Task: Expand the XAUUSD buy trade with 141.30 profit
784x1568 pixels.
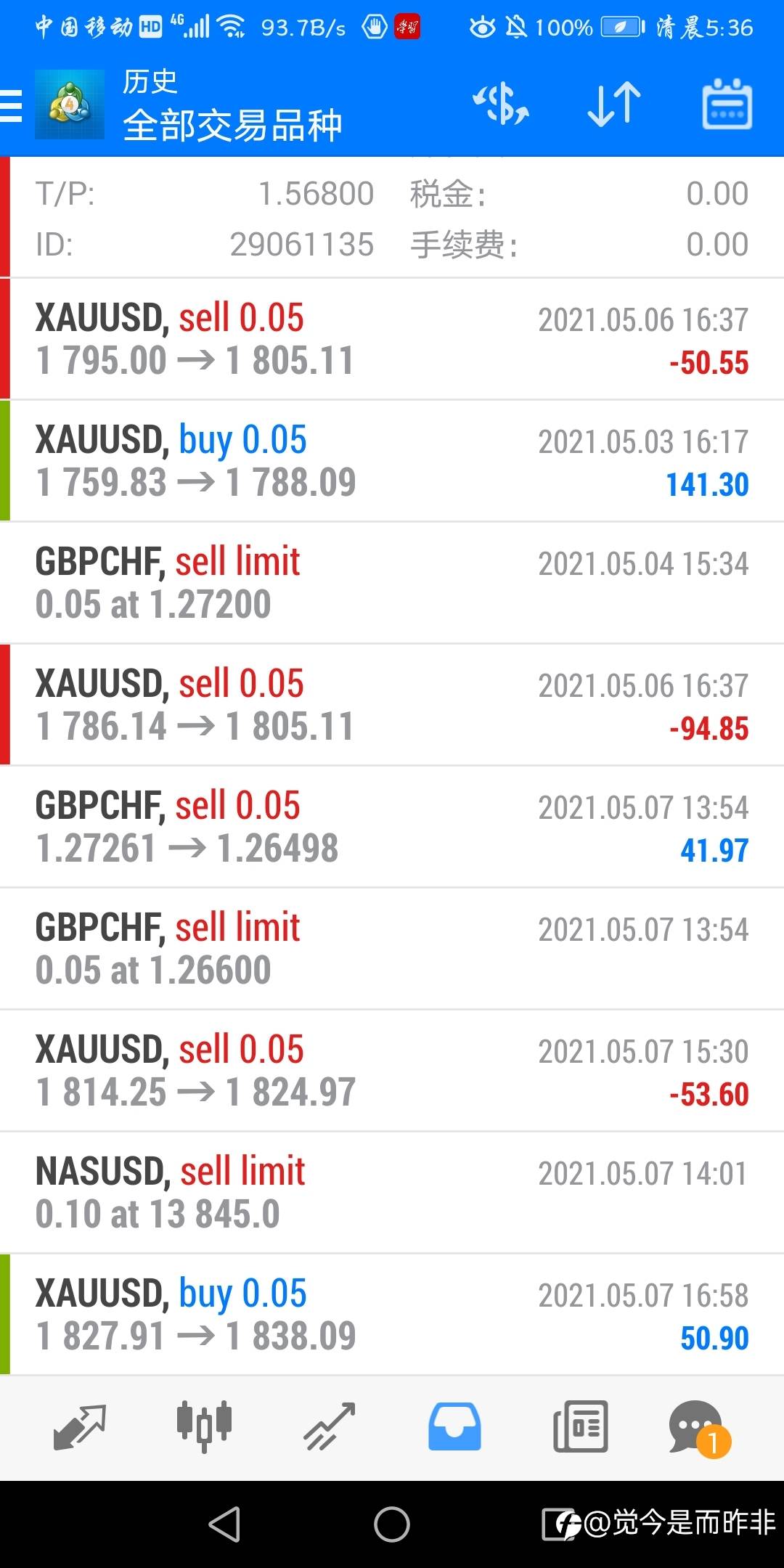Action: click(x=392, y=461)
